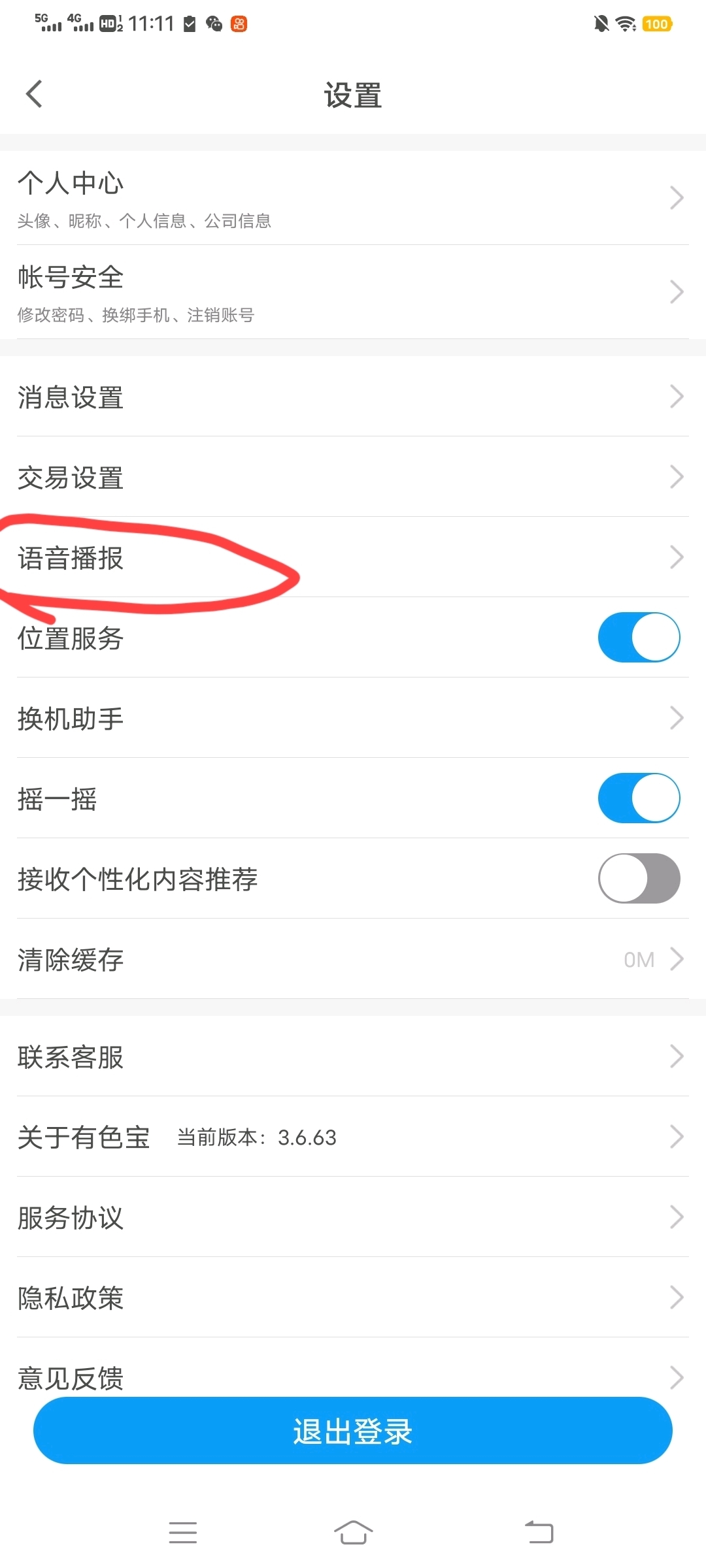Open 换机助手 phone switch assistant
This screenshot has height=1568, width=706.
353,718
